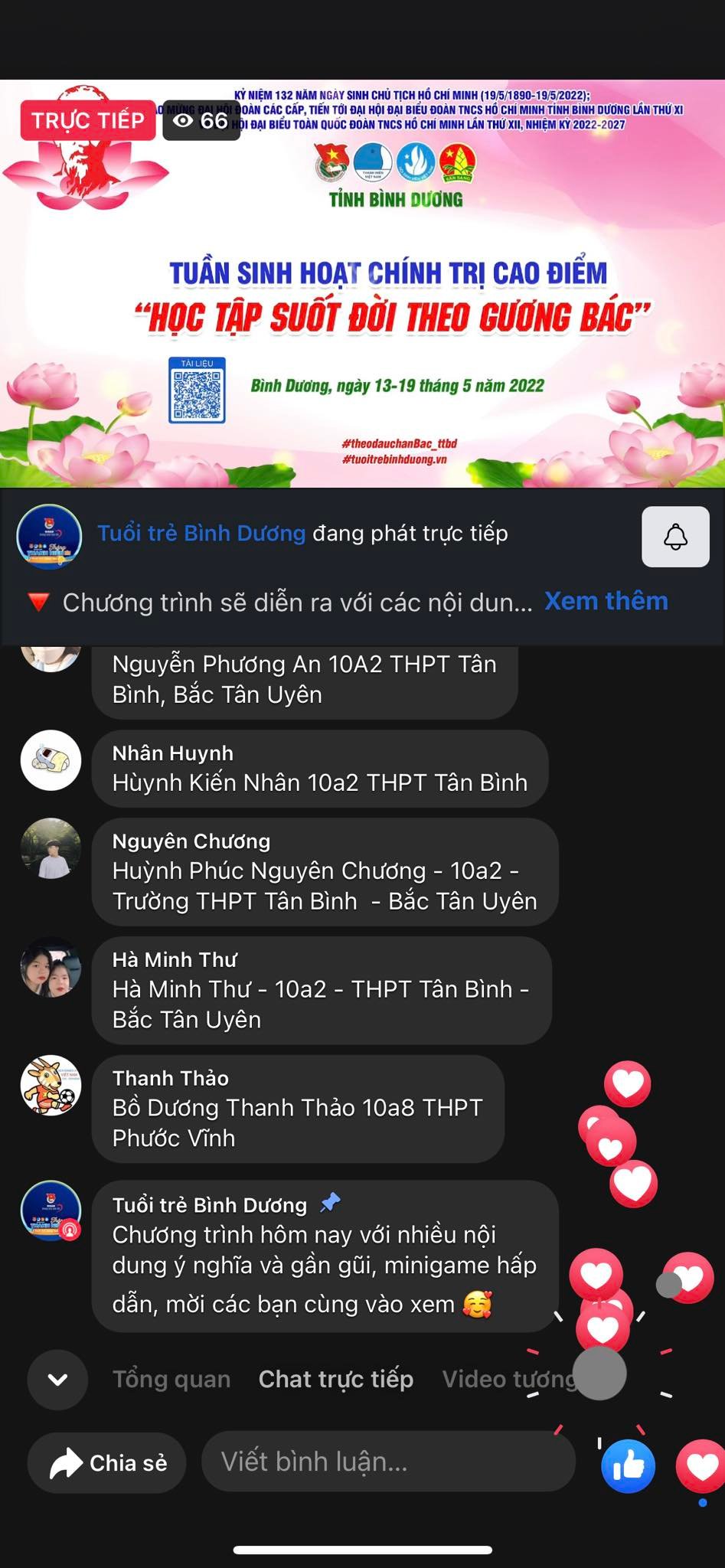This screenshot has width=725, height=1568.
Task: Switch to the Video tương tự tab
Action: [507, 1380]
